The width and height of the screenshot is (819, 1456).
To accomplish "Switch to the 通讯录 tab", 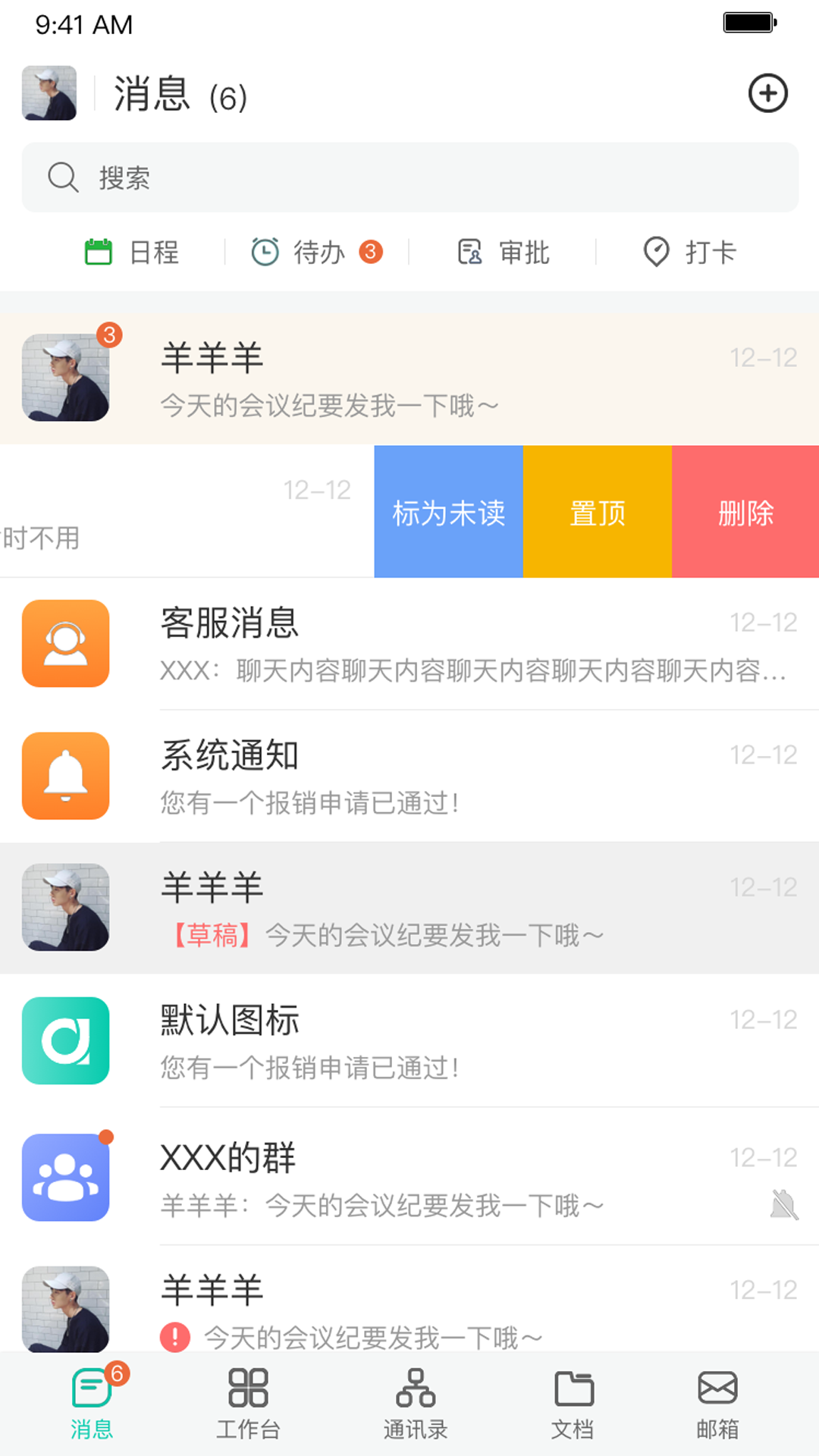I will click(414, 1404).
